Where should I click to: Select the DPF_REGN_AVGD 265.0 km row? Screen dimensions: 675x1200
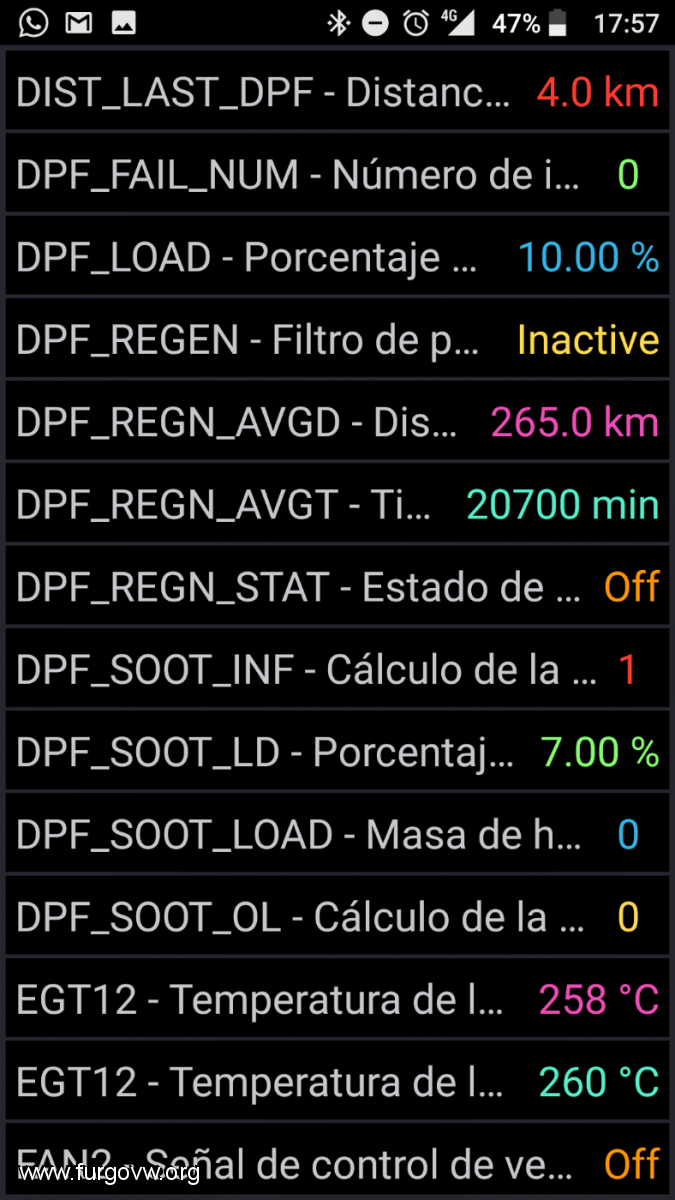pos(337,423)
